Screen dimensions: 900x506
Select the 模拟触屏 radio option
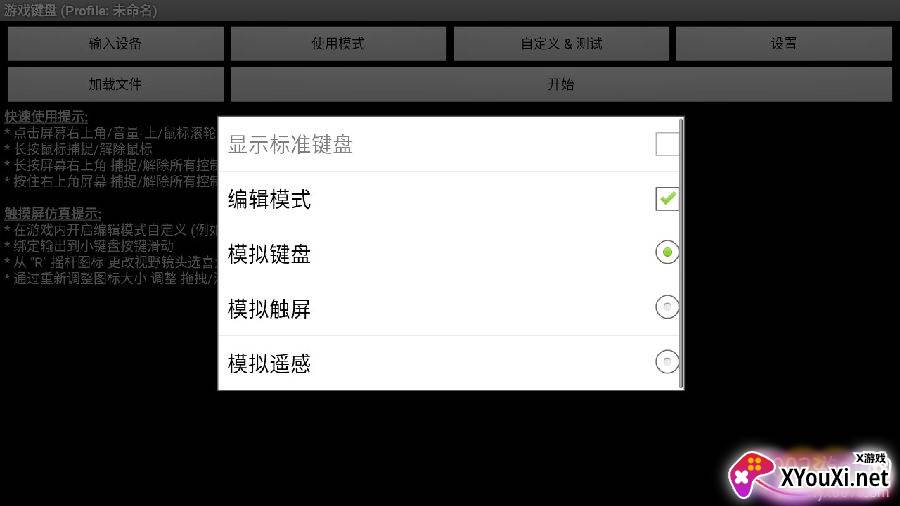point(667,308)
